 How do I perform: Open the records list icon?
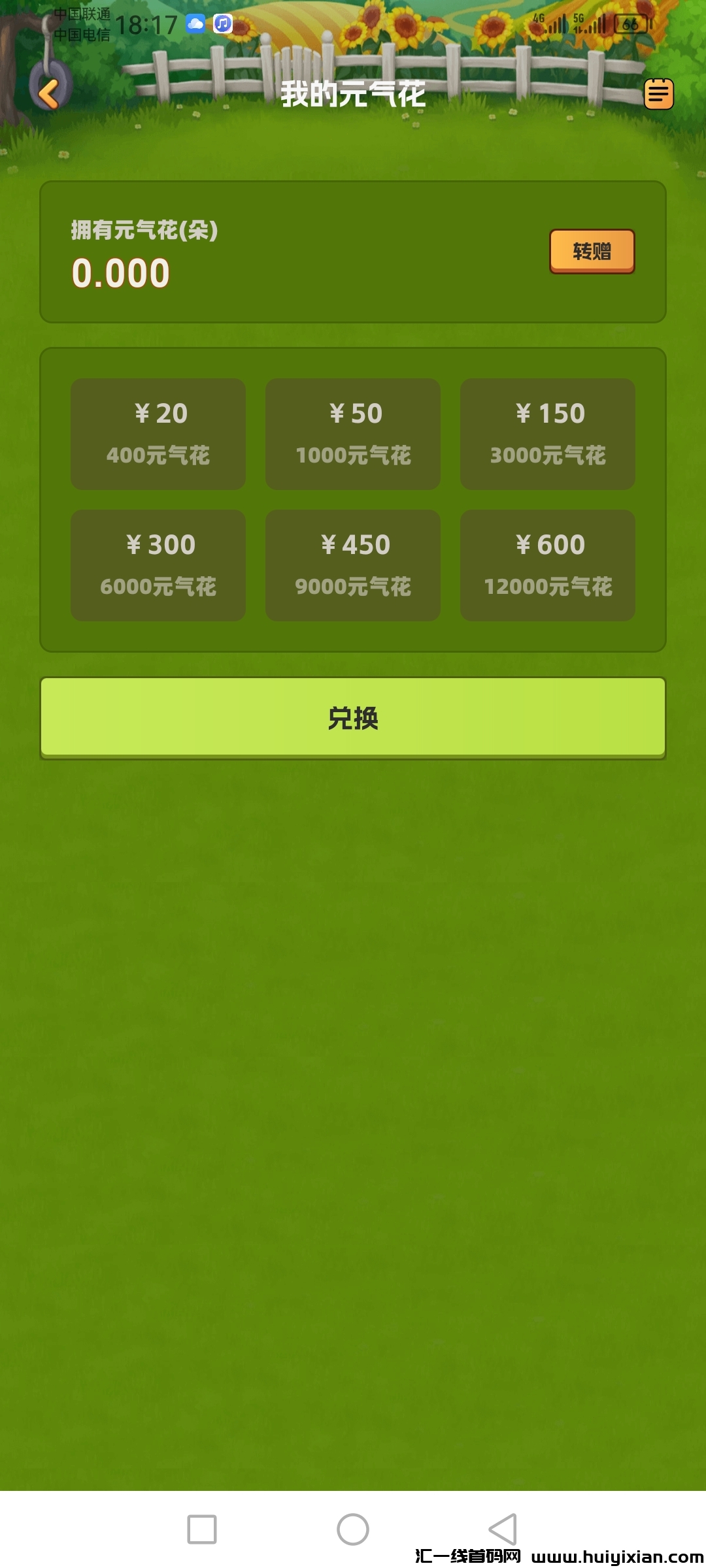(658, 93)
